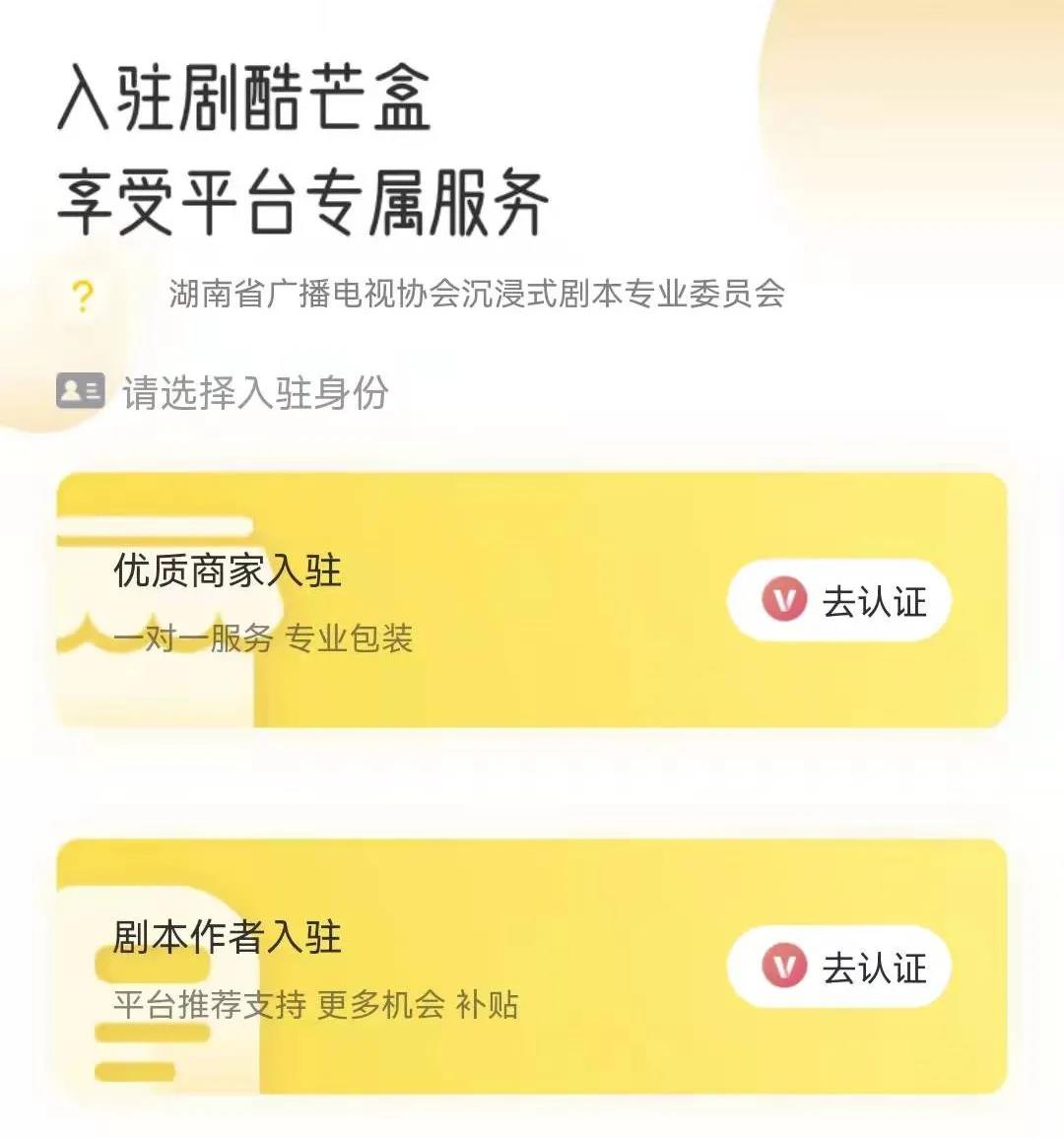This screenshot has width=1064, height=1138.
Task: Tap 去认证 for 剧本作者入驻
Action: pos(839,967)
